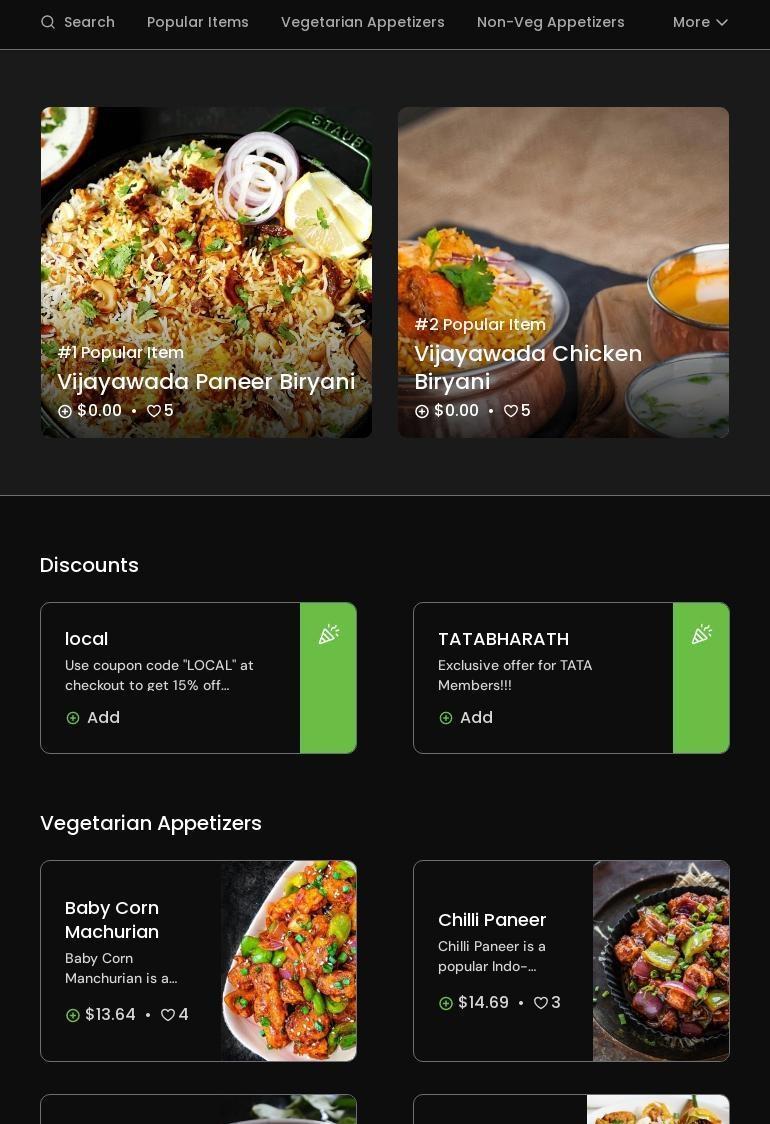This screenshot has height=1124, width=770.
Task: Add the local discount coupon
Action: tap(93, 718)
